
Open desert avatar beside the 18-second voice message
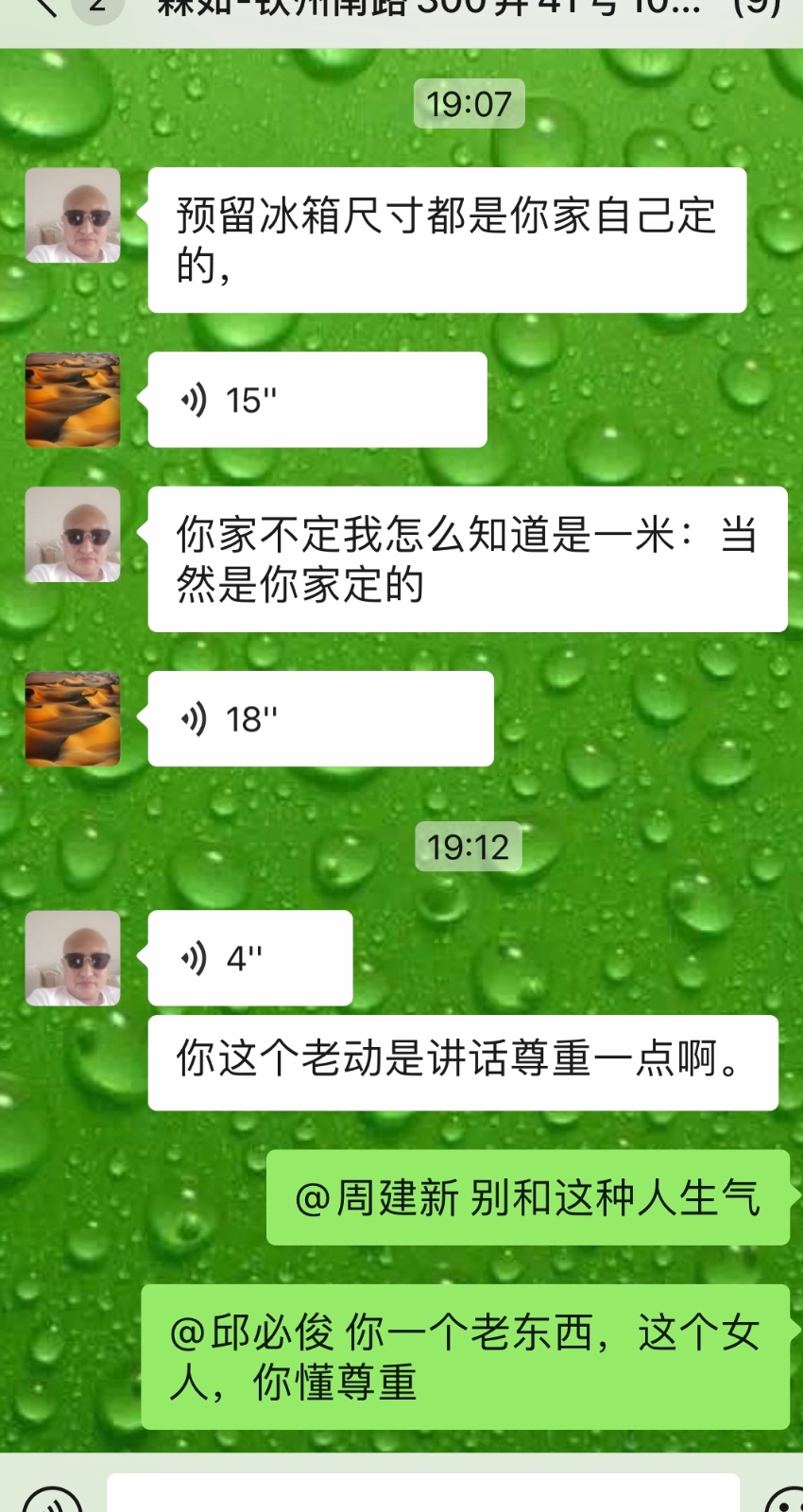pyautogui.click(x=73, y=719)
